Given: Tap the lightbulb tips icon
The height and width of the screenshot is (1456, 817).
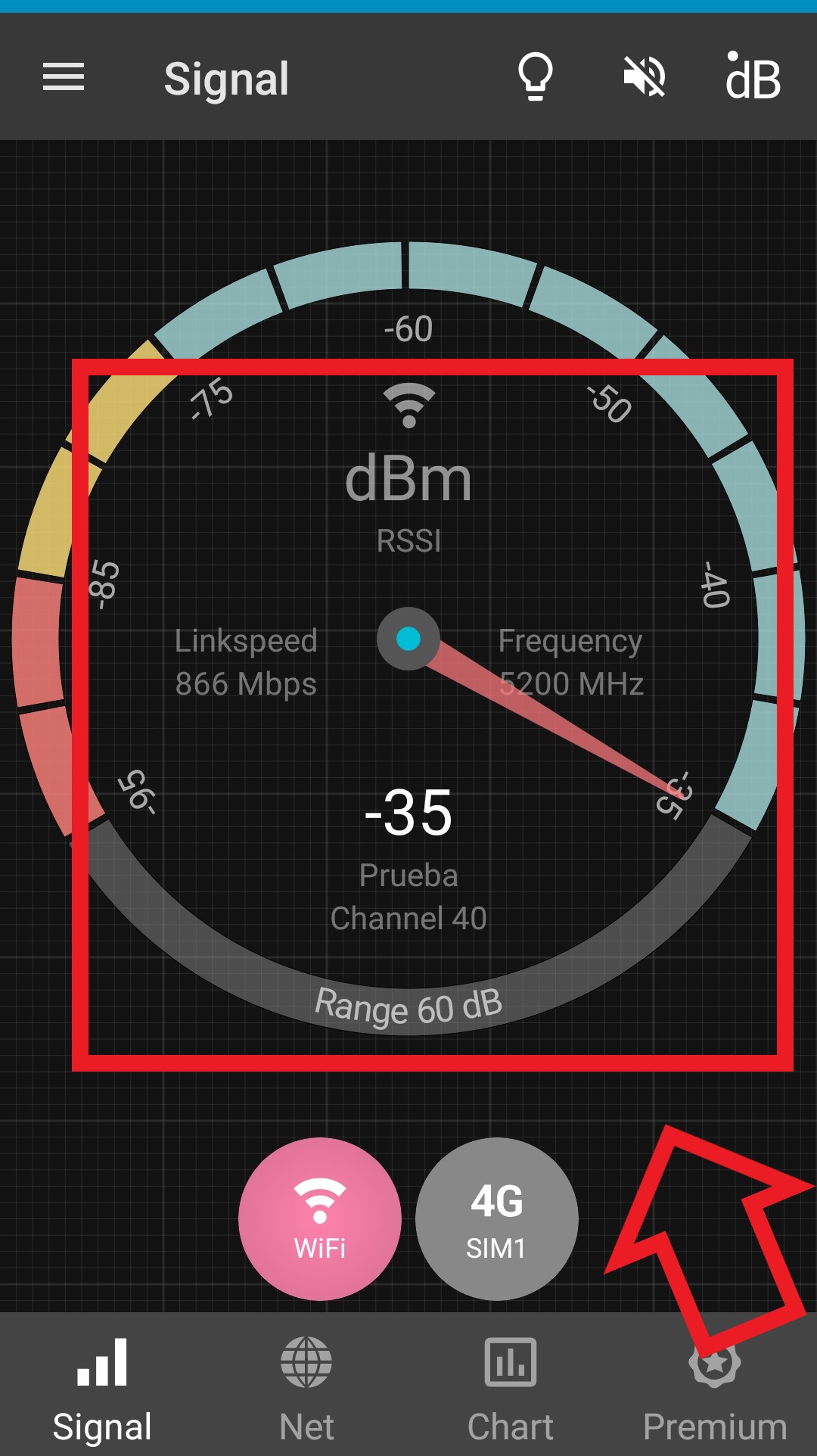Looking at the screenshot, I should tap(536, 77).
